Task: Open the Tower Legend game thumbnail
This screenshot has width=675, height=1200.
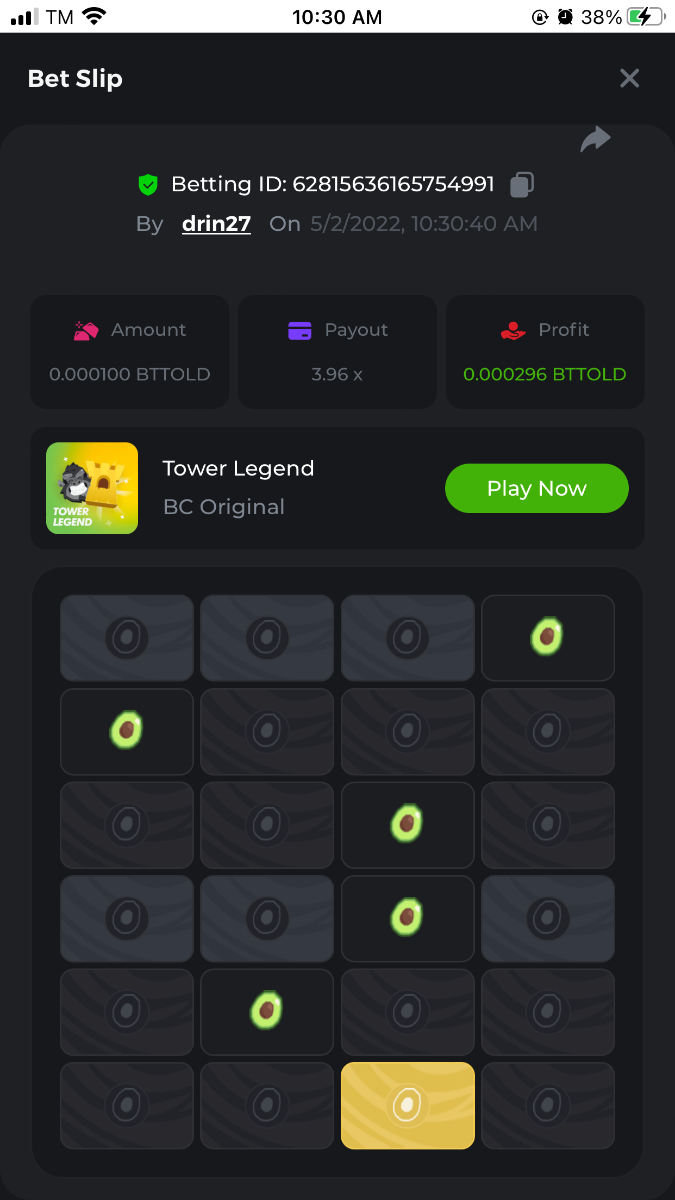Action: coord(92,488)
